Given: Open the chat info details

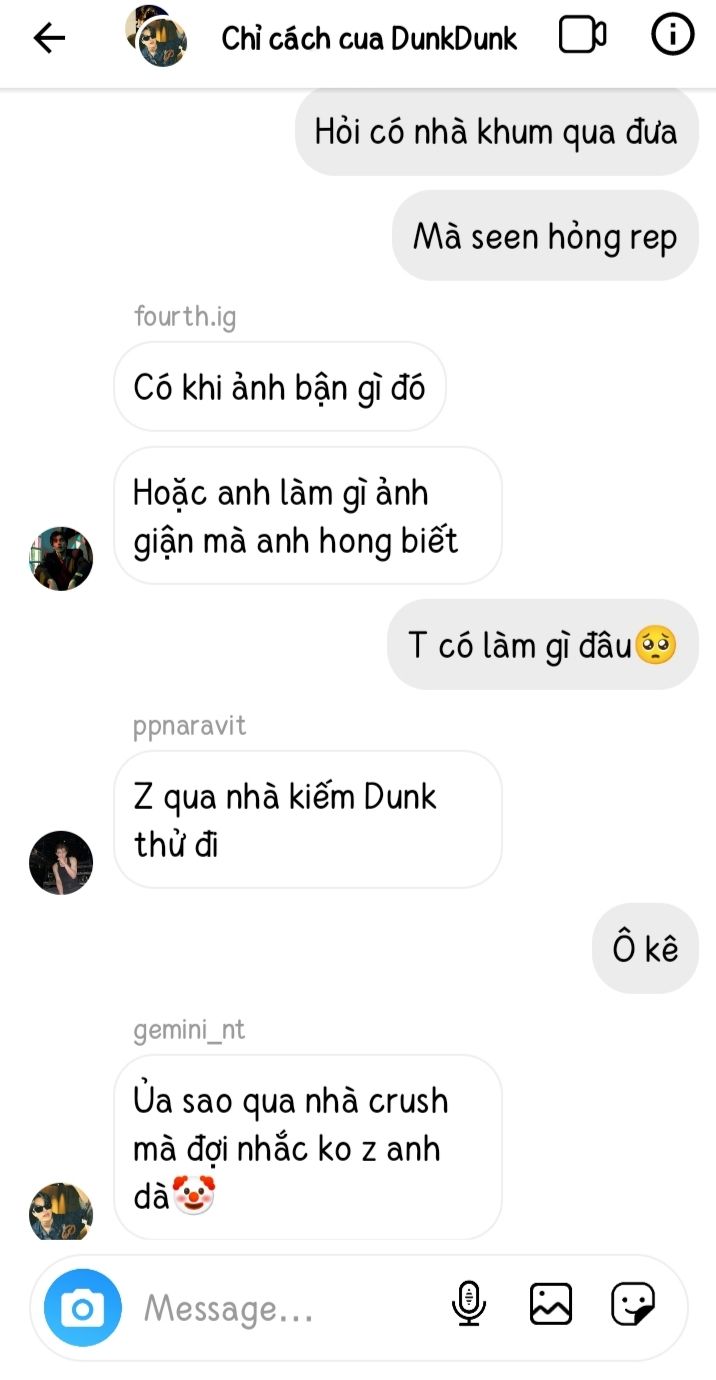Looking at the screenshot, I should pos(673,36).
